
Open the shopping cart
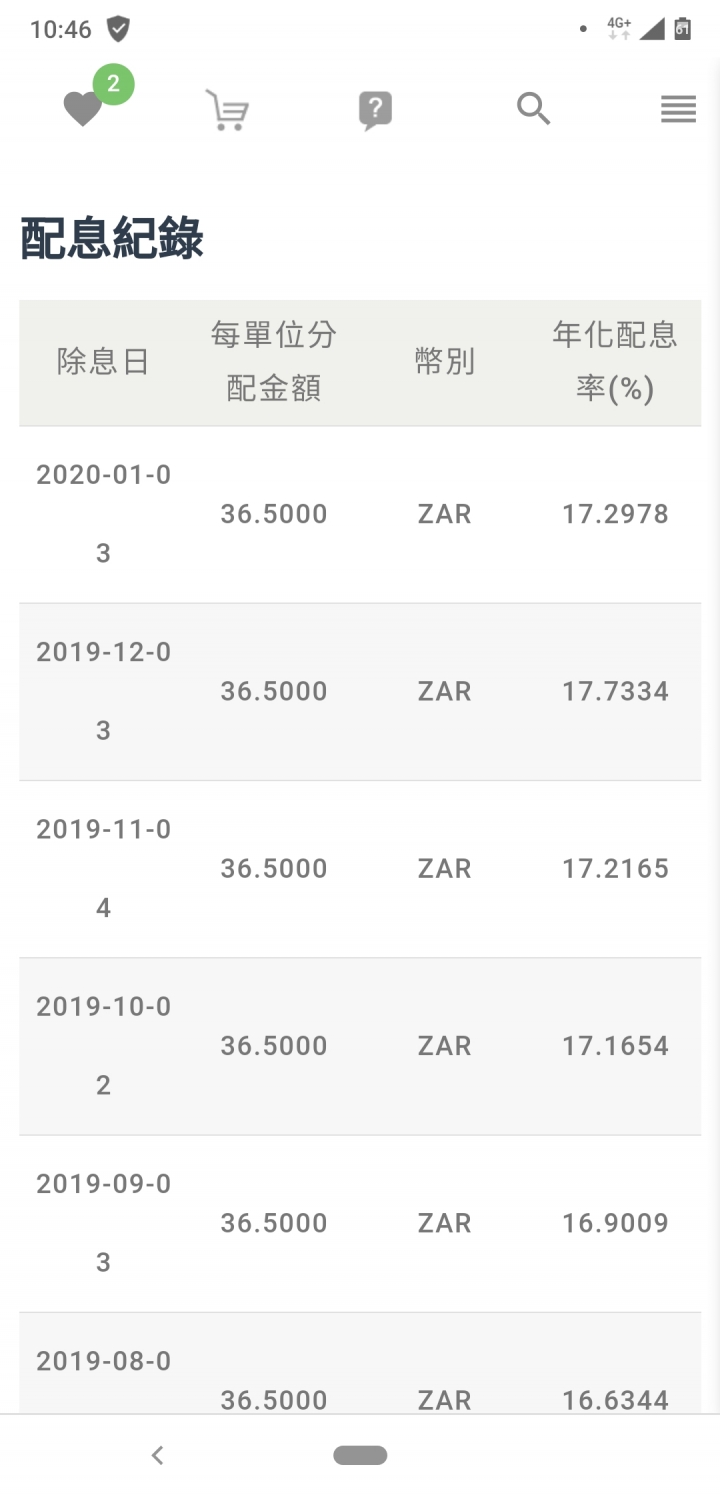click(227, 109)
